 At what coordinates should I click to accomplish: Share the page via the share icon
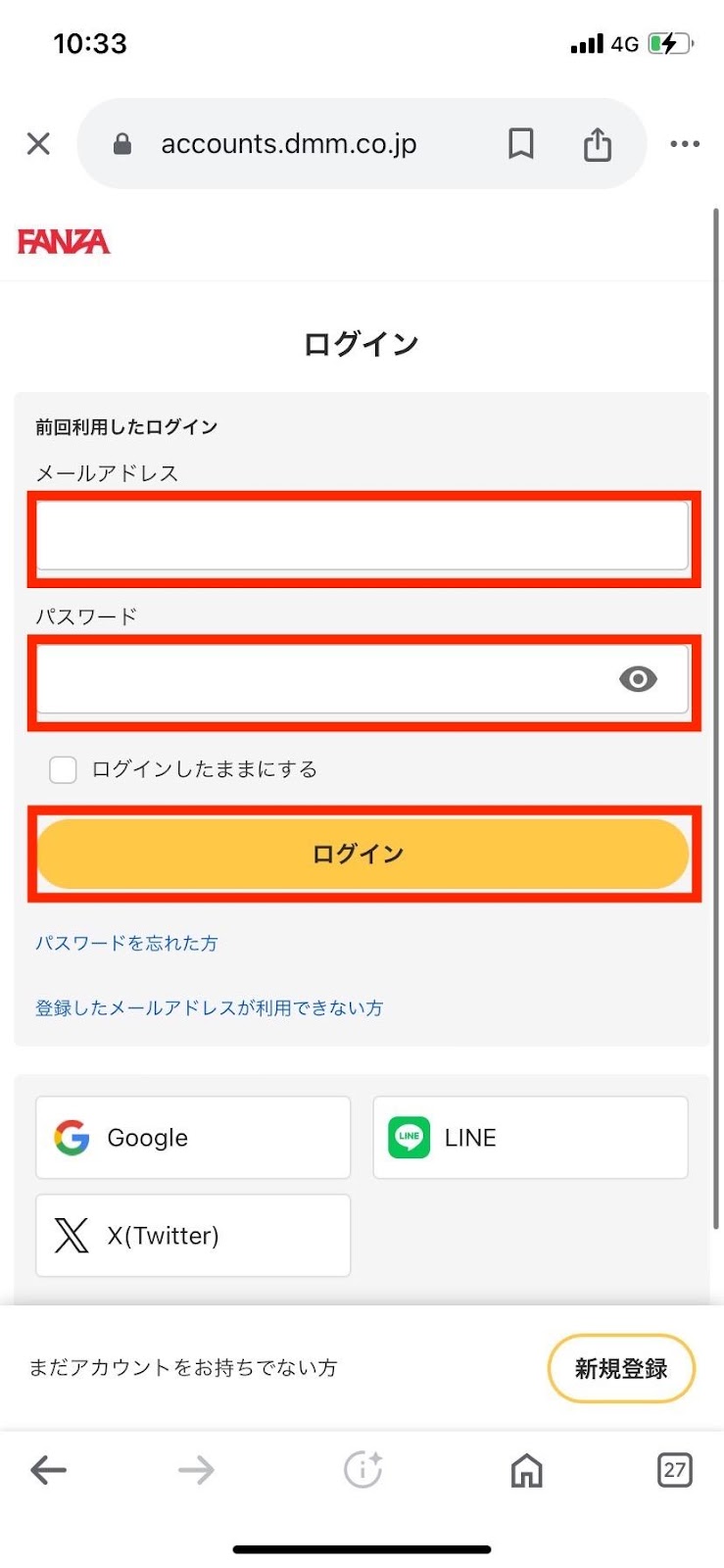click(x=598, y=144)
